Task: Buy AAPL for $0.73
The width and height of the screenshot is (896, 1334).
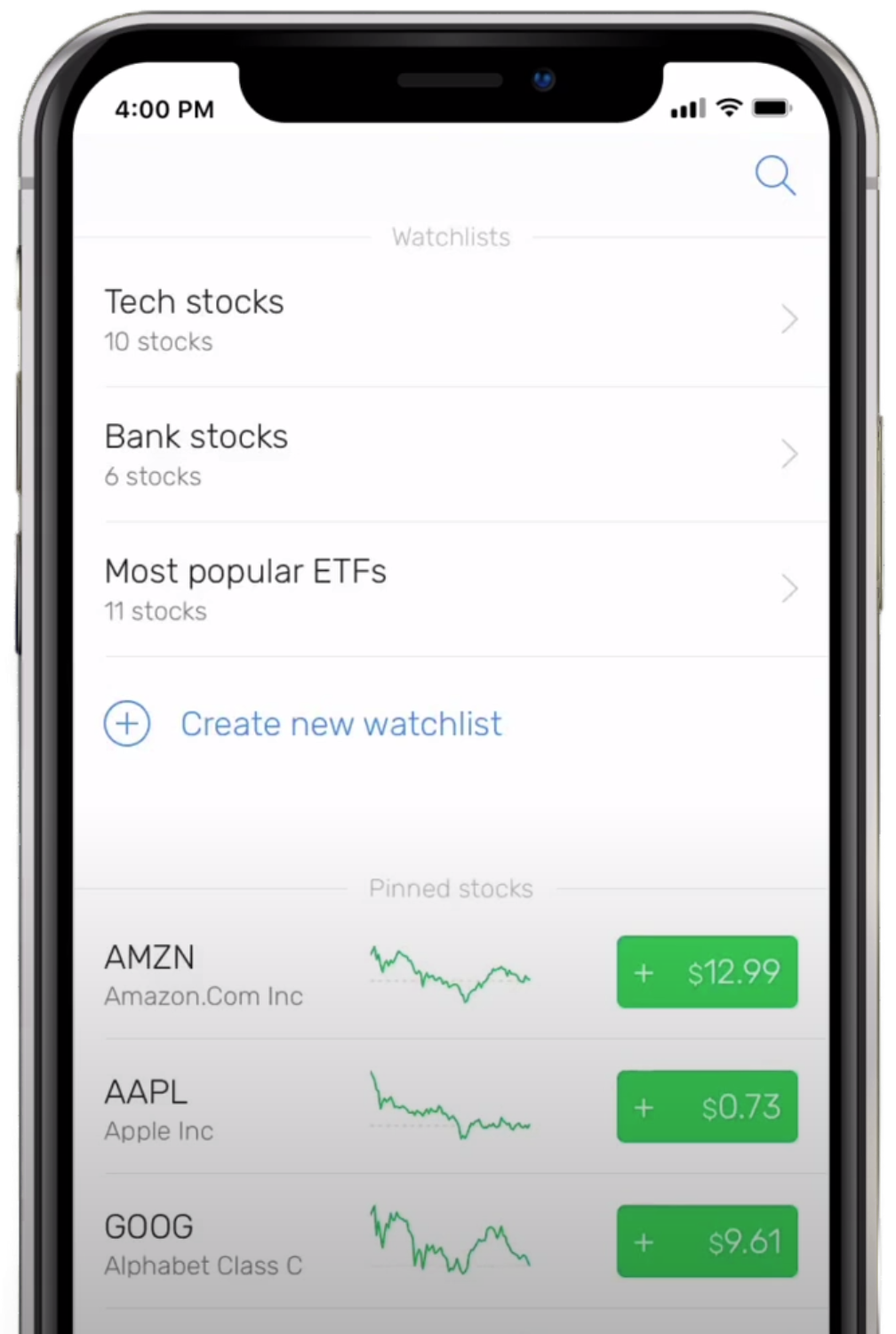Action: 707,1108
